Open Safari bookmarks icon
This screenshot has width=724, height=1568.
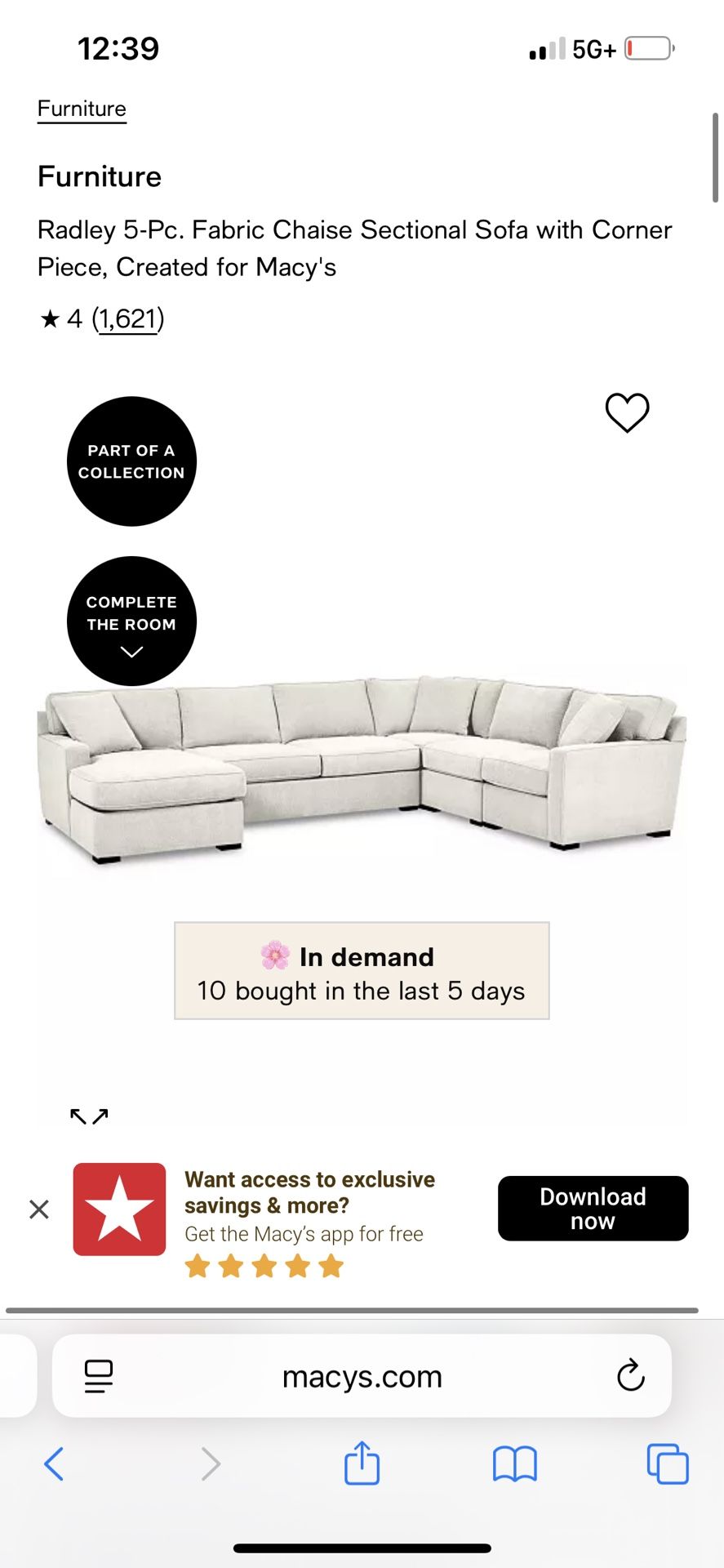pos(515,1464)
